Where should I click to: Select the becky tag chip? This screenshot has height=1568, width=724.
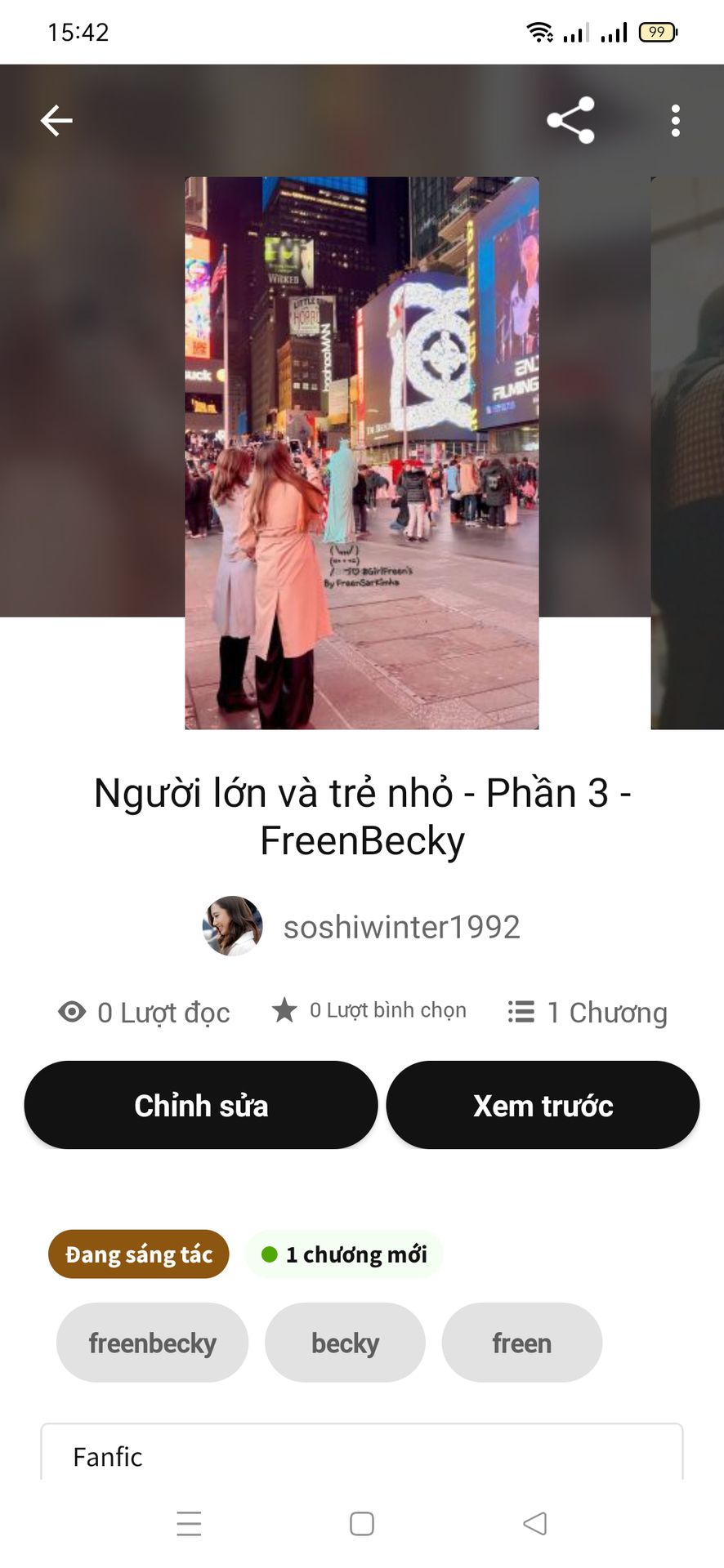[345, 1343]
